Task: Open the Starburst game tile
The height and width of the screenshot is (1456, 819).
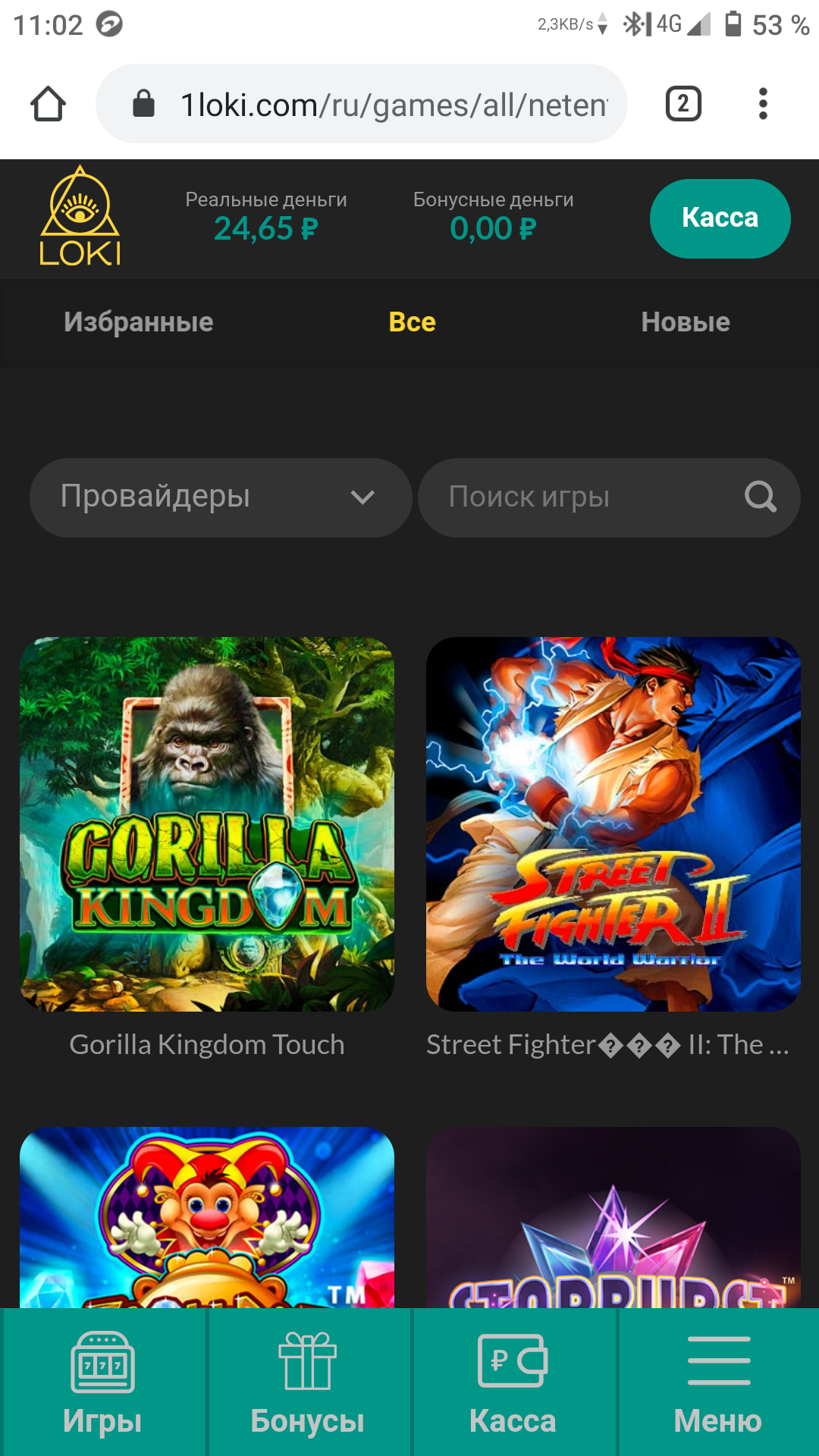Action: point(613,1217)
